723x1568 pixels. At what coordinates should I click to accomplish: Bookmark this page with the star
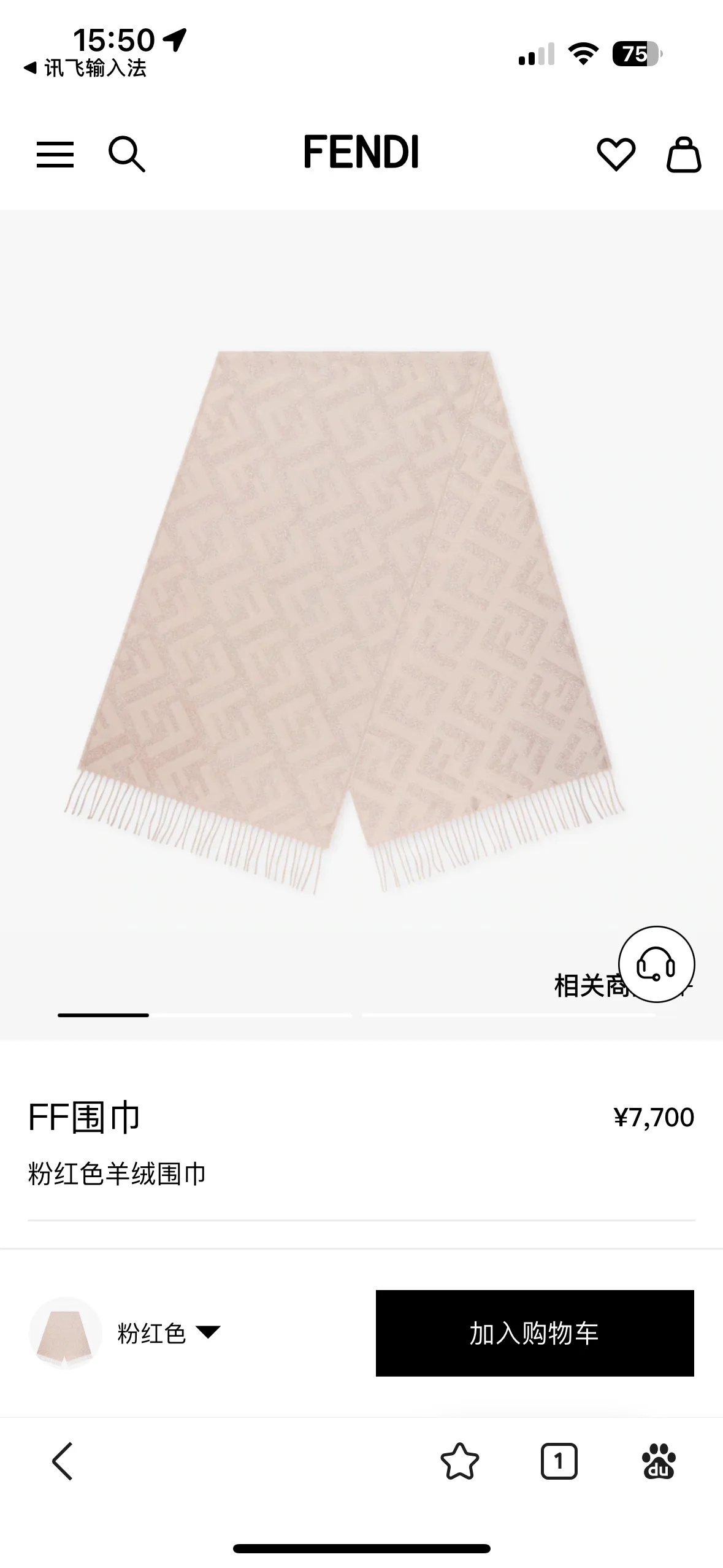[x=460, y=1461]
